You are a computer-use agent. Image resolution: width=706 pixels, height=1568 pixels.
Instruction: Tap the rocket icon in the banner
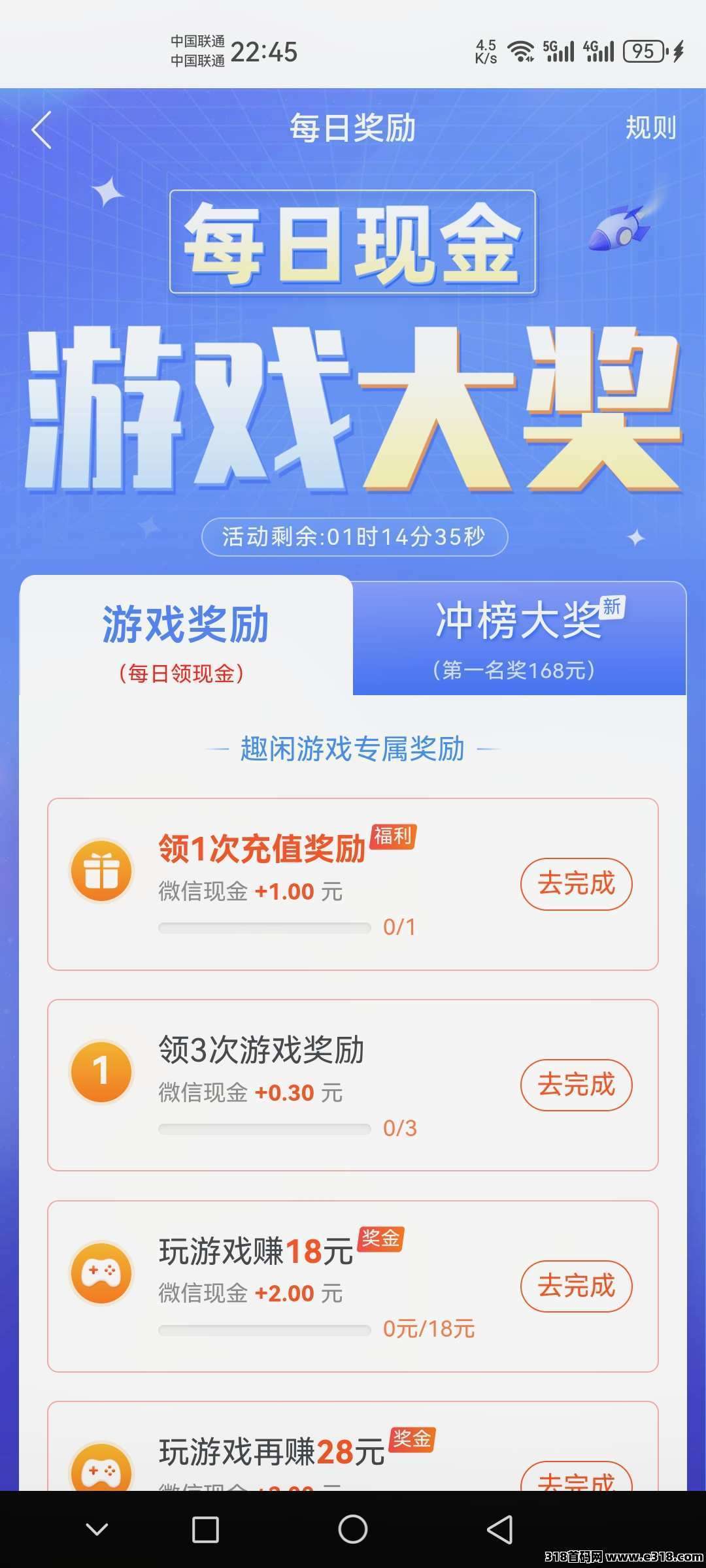click(620, 229)
